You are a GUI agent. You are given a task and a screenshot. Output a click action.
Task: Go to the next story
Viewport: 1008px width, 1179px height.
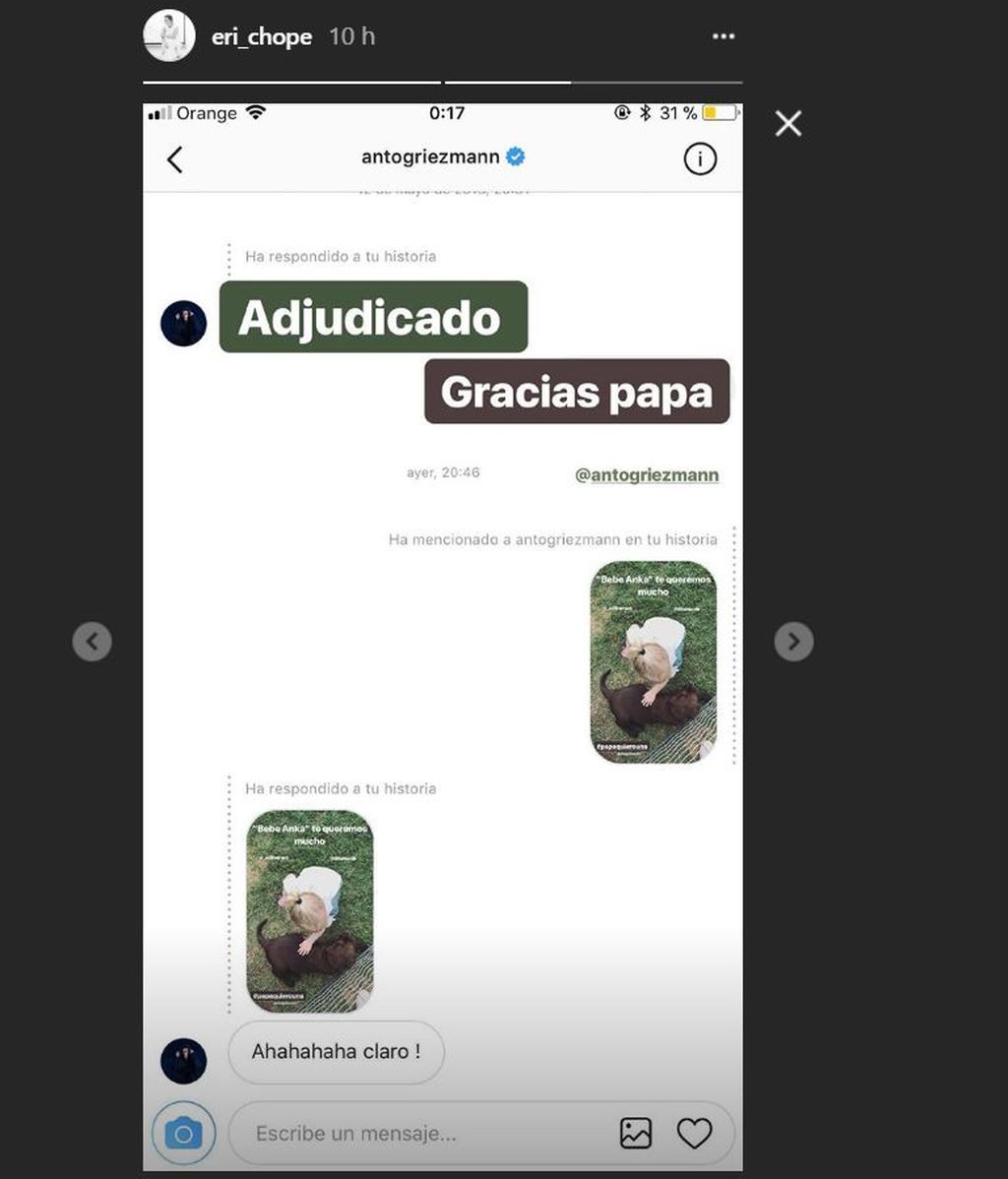[793, 642]
